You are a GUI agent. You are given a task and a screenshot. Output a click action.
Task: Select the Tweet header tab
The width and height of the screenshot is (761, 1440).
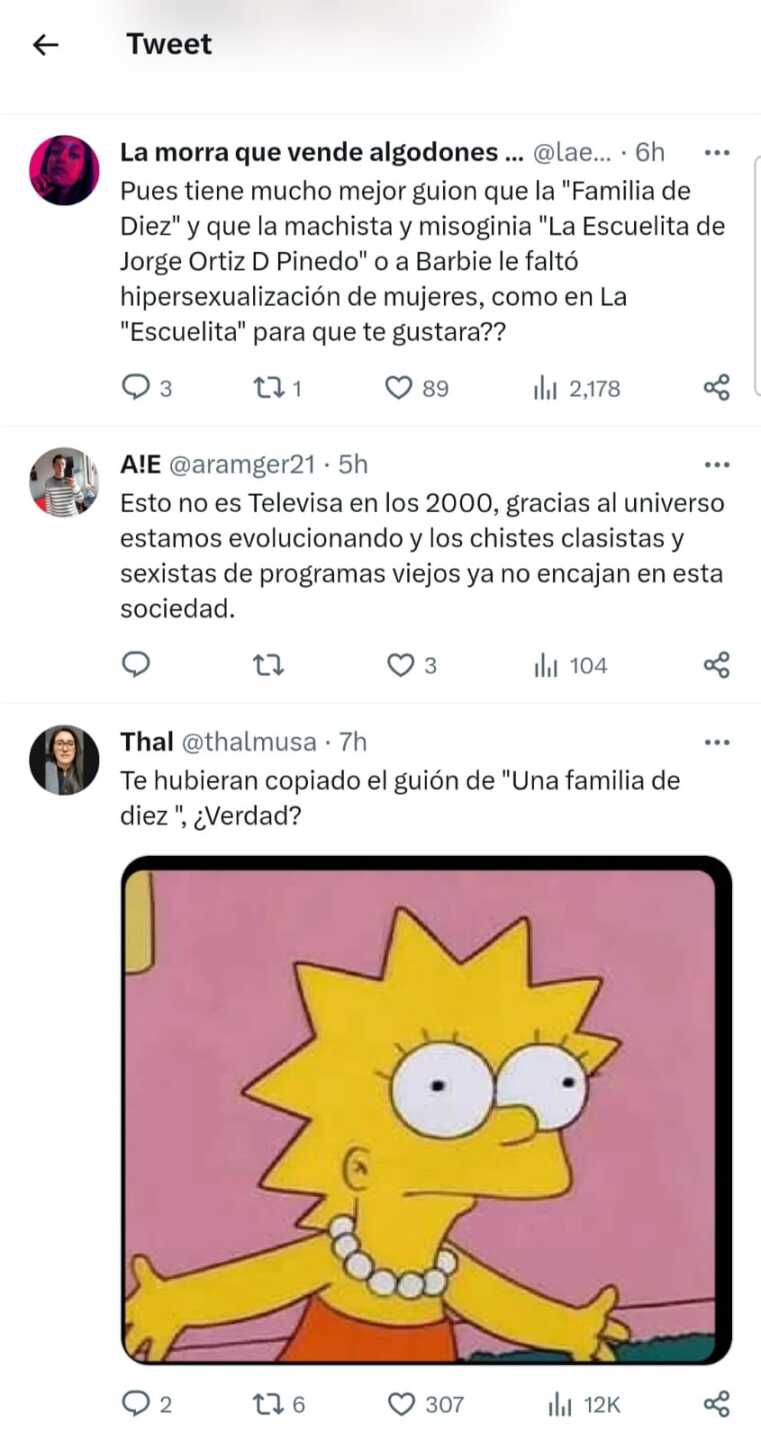click(x=169, y=44)
